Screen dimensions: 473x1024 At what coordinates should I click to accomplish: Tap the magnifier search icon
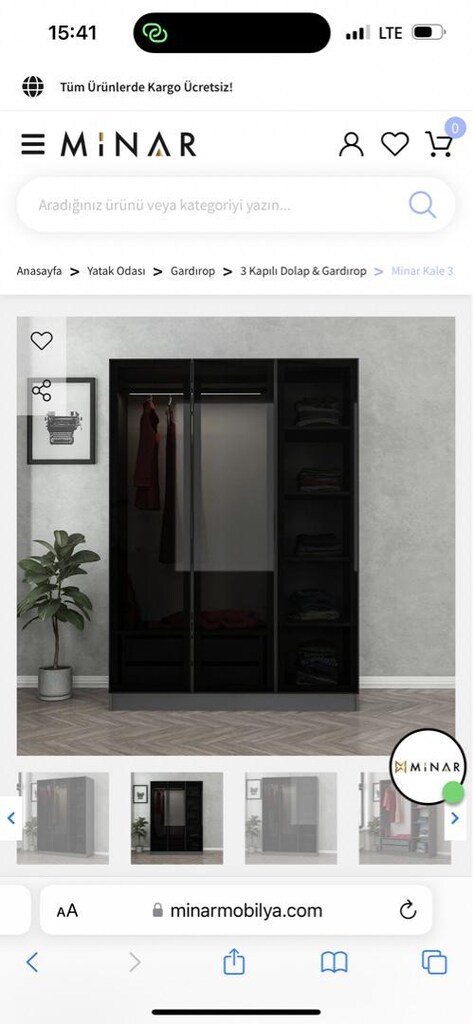422,205
